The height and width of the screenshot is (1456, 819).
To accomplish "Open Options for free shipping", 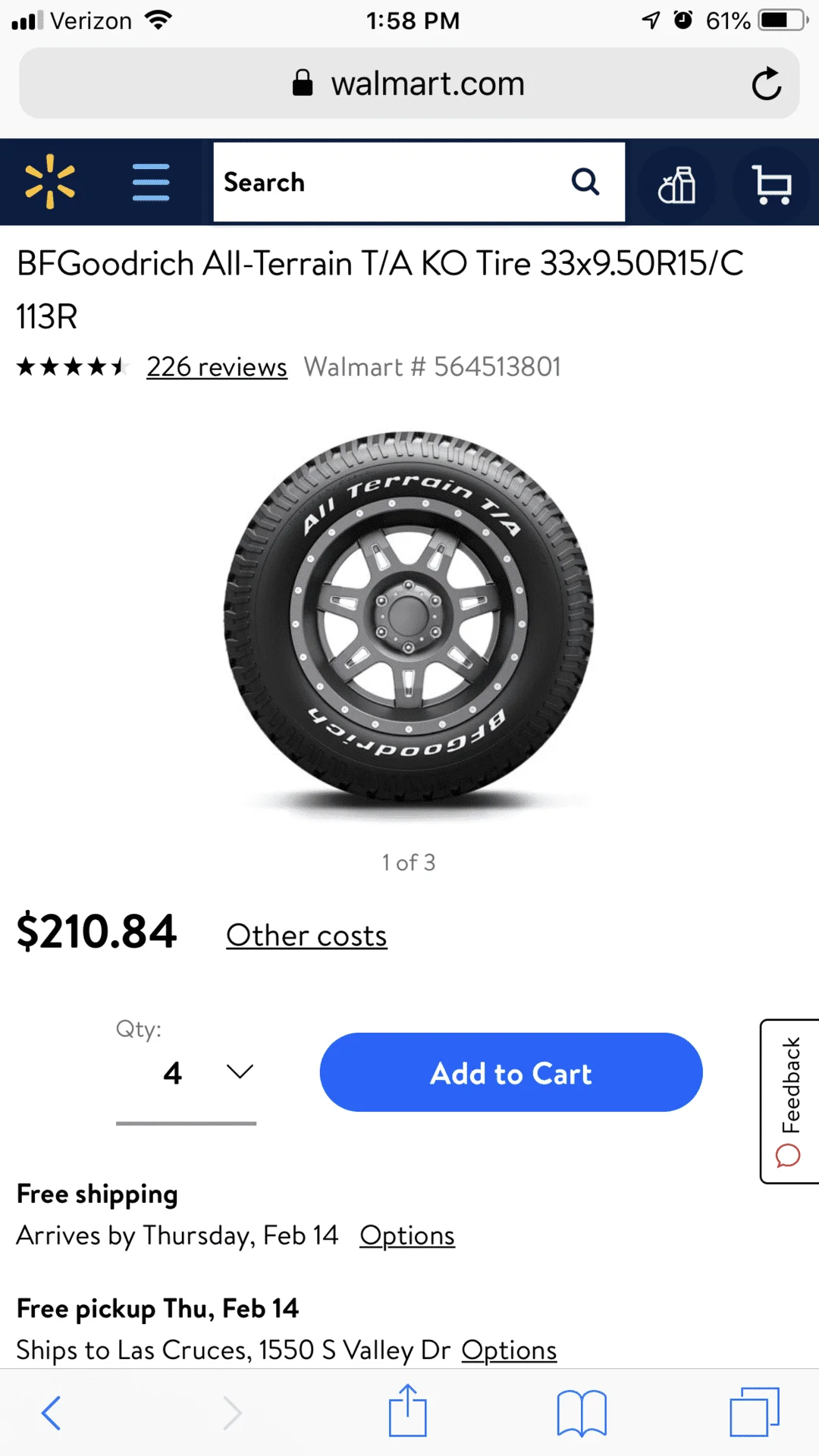I will (x=406, y=1235).
